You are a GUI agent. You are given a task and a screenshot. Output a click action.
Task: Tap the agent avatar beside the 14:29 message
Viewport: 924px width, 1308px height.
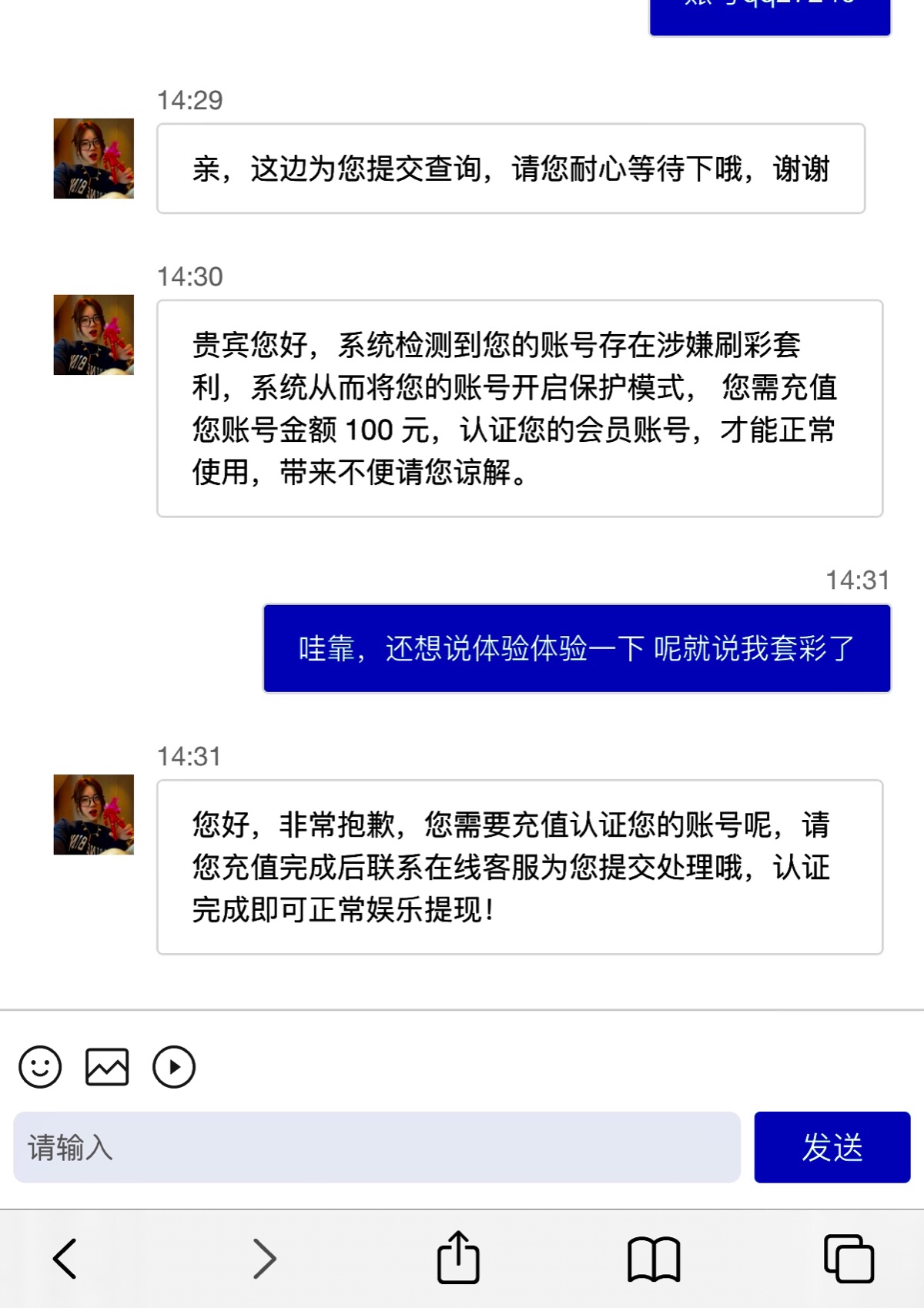(x=92, y=158)
